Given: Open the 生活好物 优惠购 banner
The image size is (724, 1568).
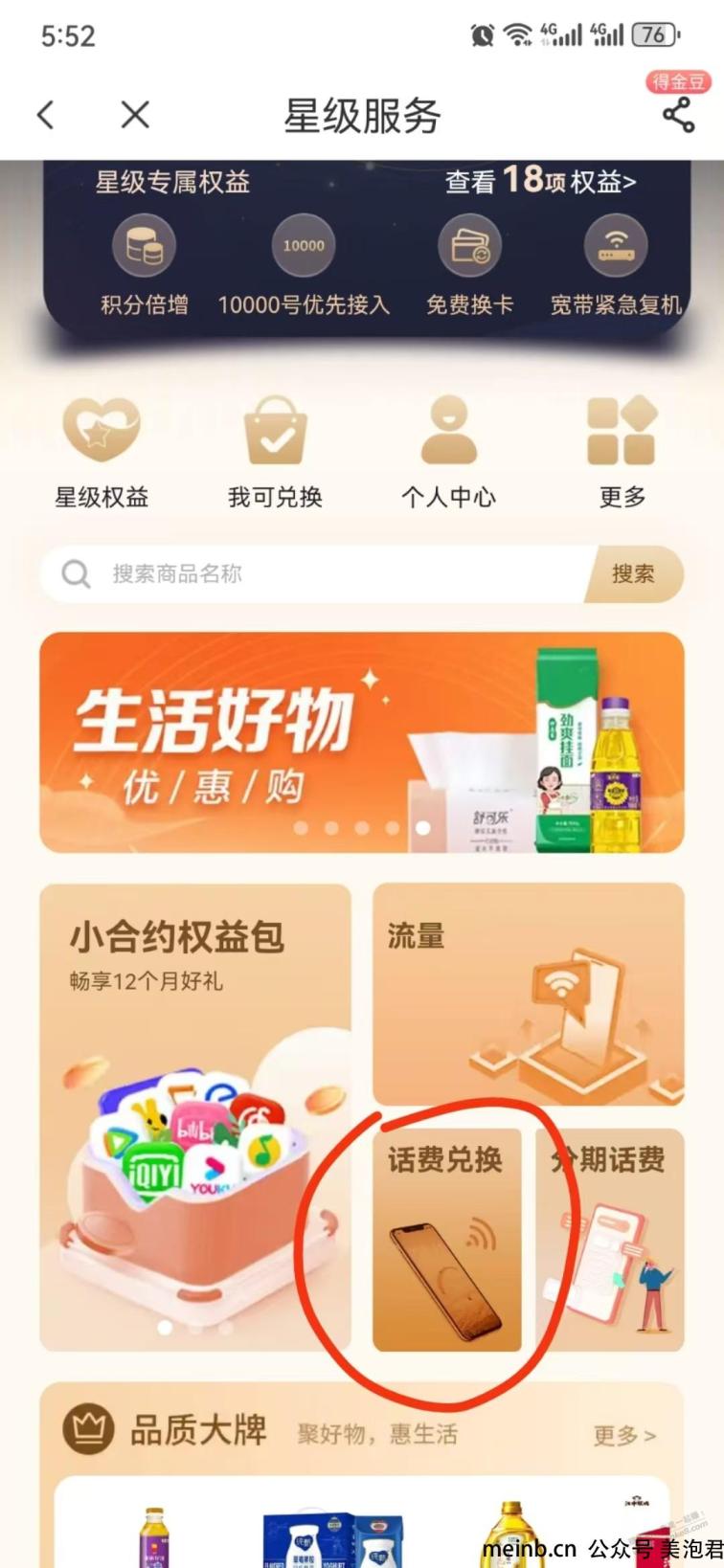Looking at the screenshot, I should 362,742.
